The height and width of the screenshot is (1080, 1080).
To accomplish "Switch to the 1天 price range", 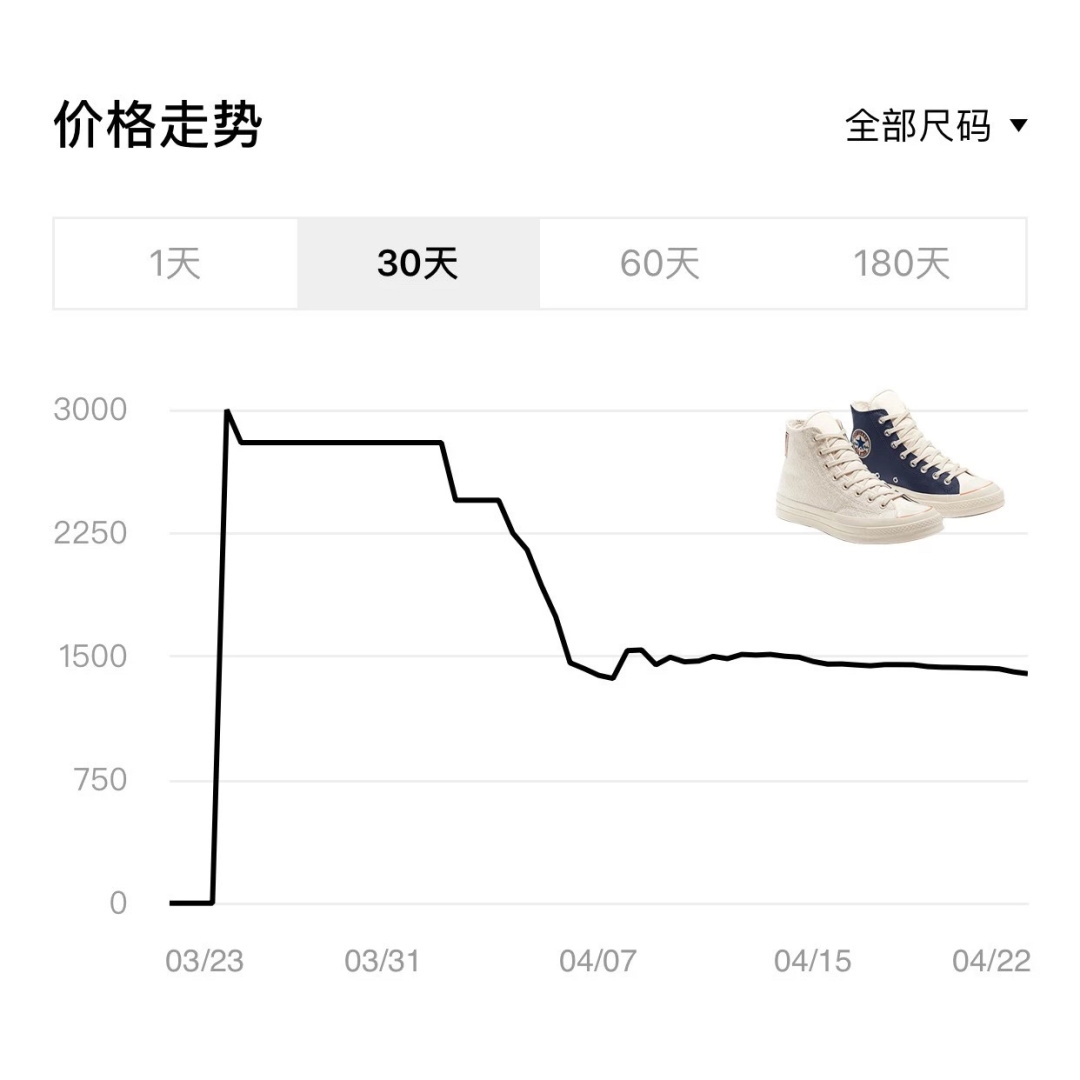I will pos(176,264).
